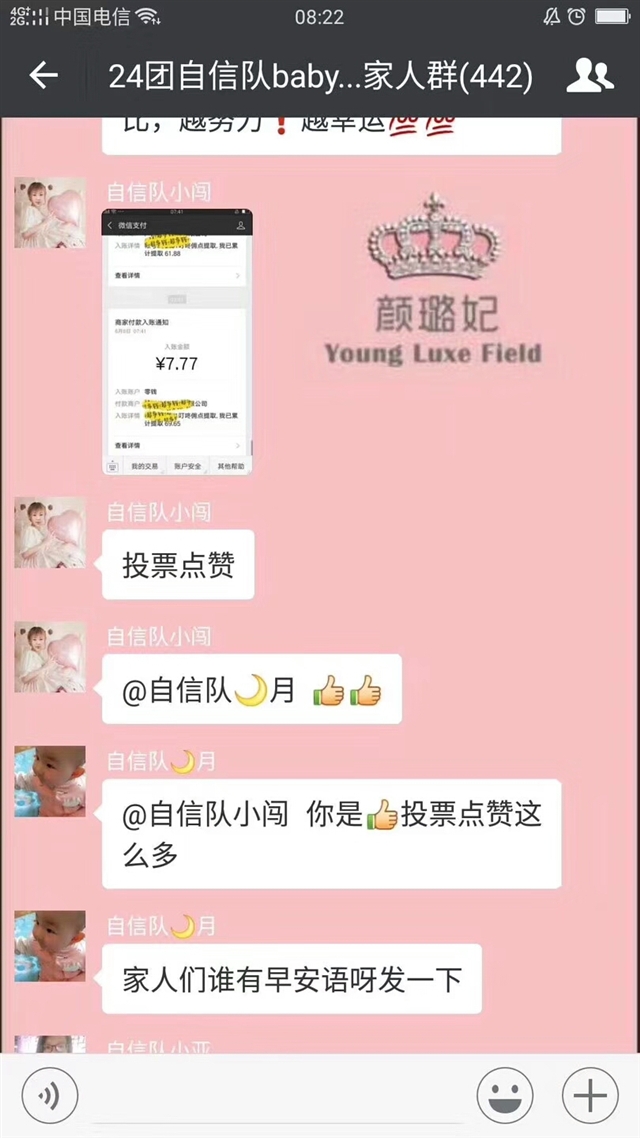
Task: Tap the avatar above the 投票点赞 message
Action: (x=50, y=532)
